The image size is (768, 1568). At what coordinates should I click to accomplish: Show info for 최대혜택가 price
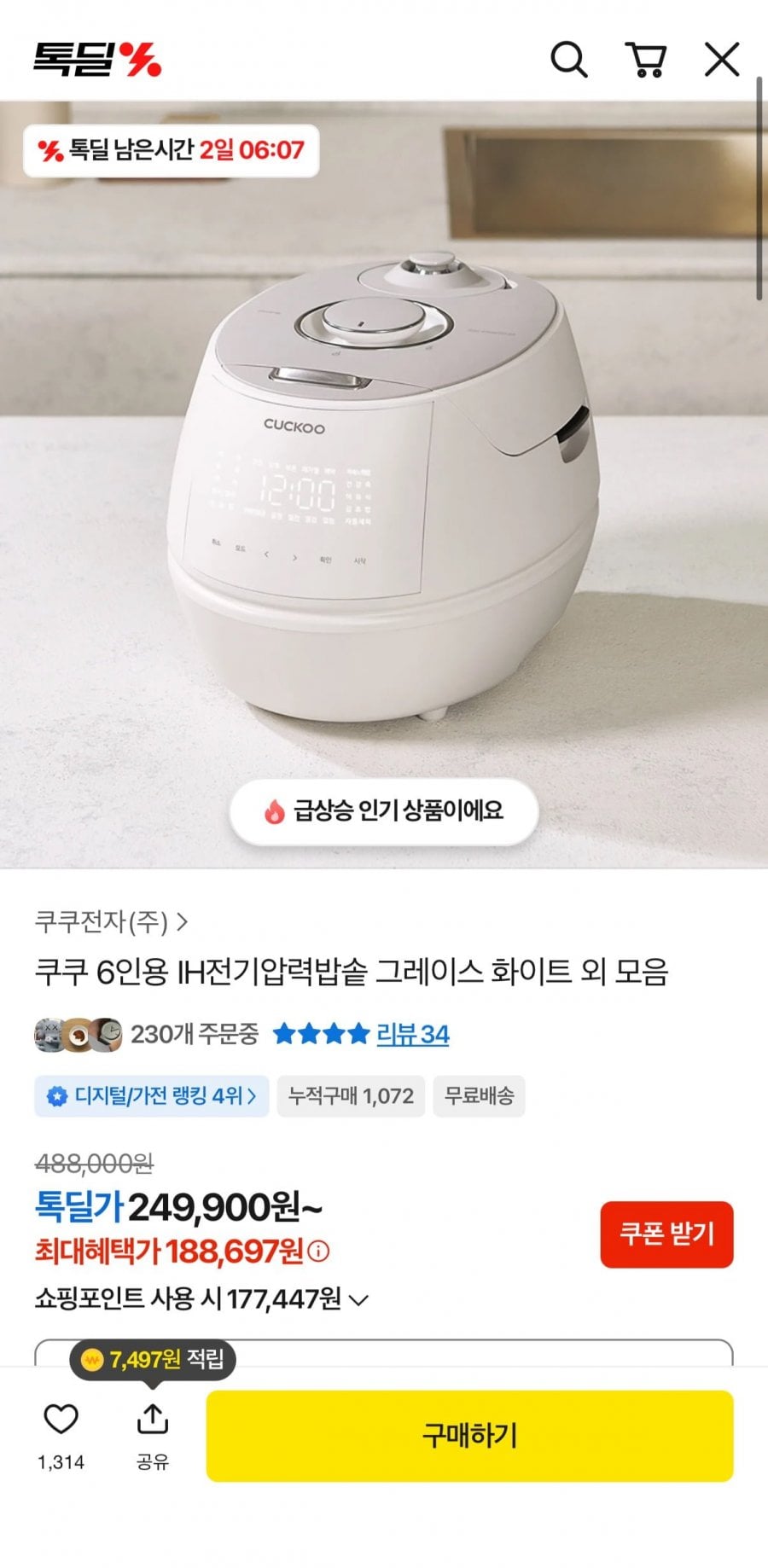pyautogui.click(x=318, y=1251)
